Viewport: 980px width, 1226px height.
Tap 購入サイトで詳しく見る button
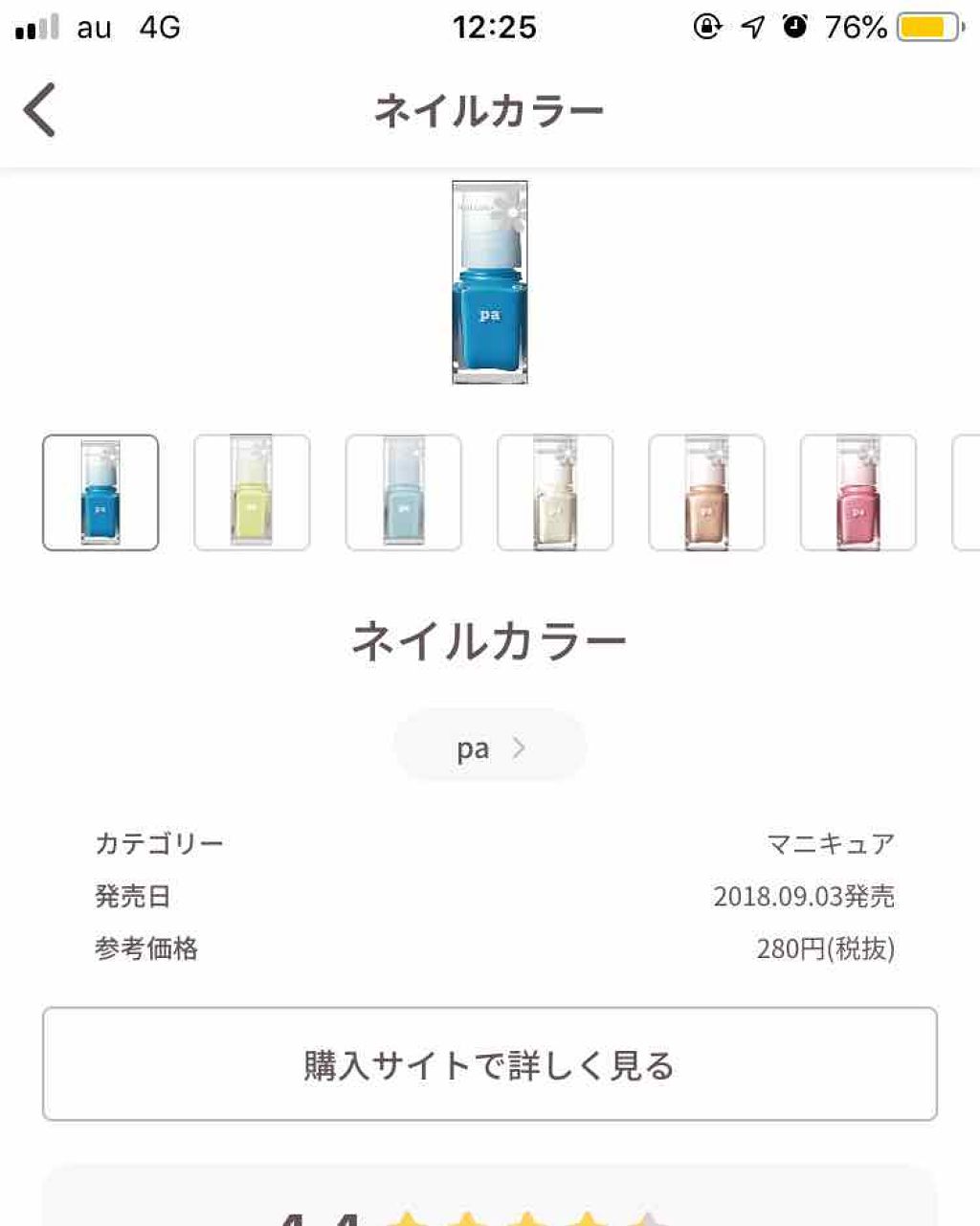point(490,1063)
